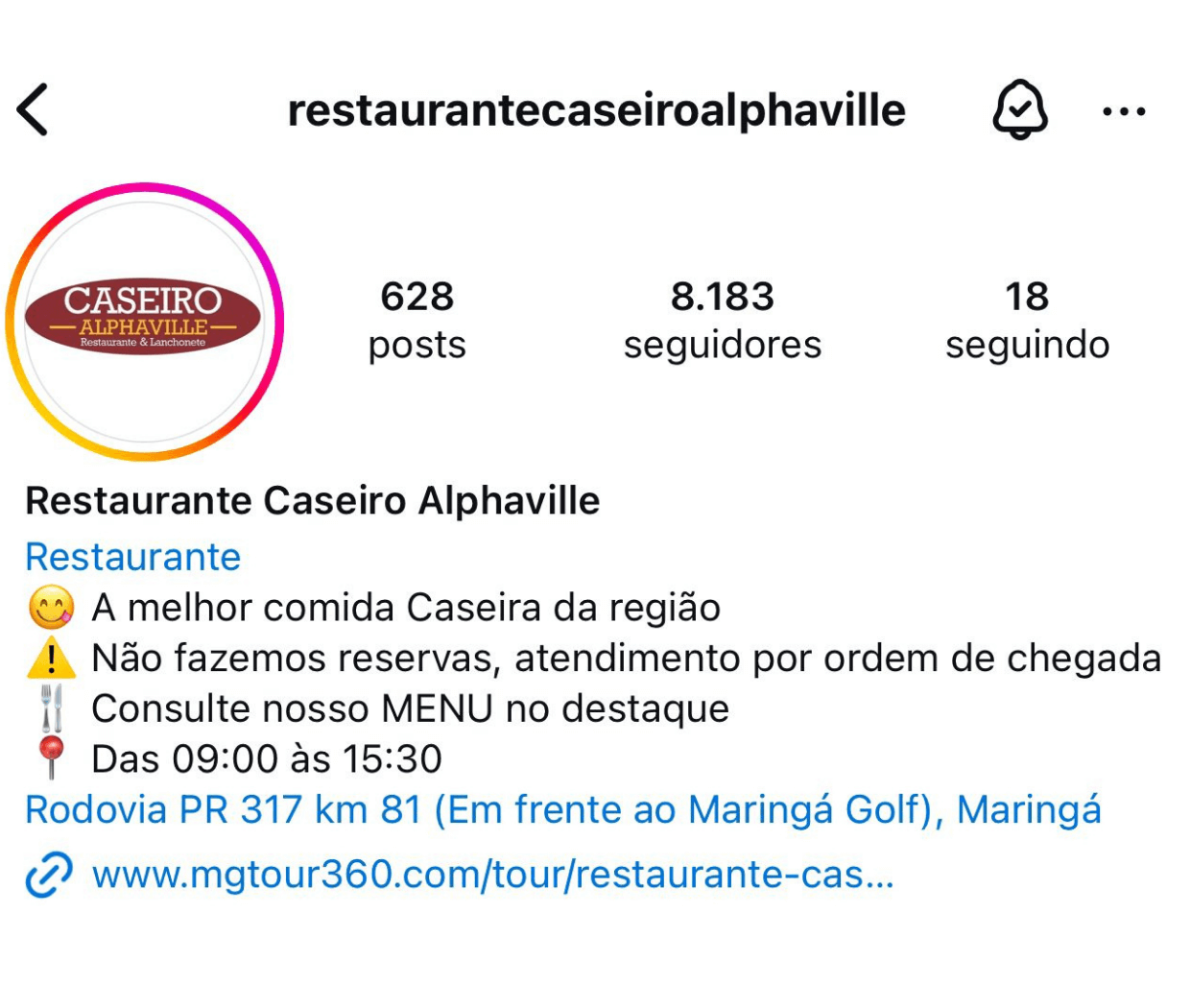View the 628 posts
1190x1008 pixels.
click(x=416, y=320)
